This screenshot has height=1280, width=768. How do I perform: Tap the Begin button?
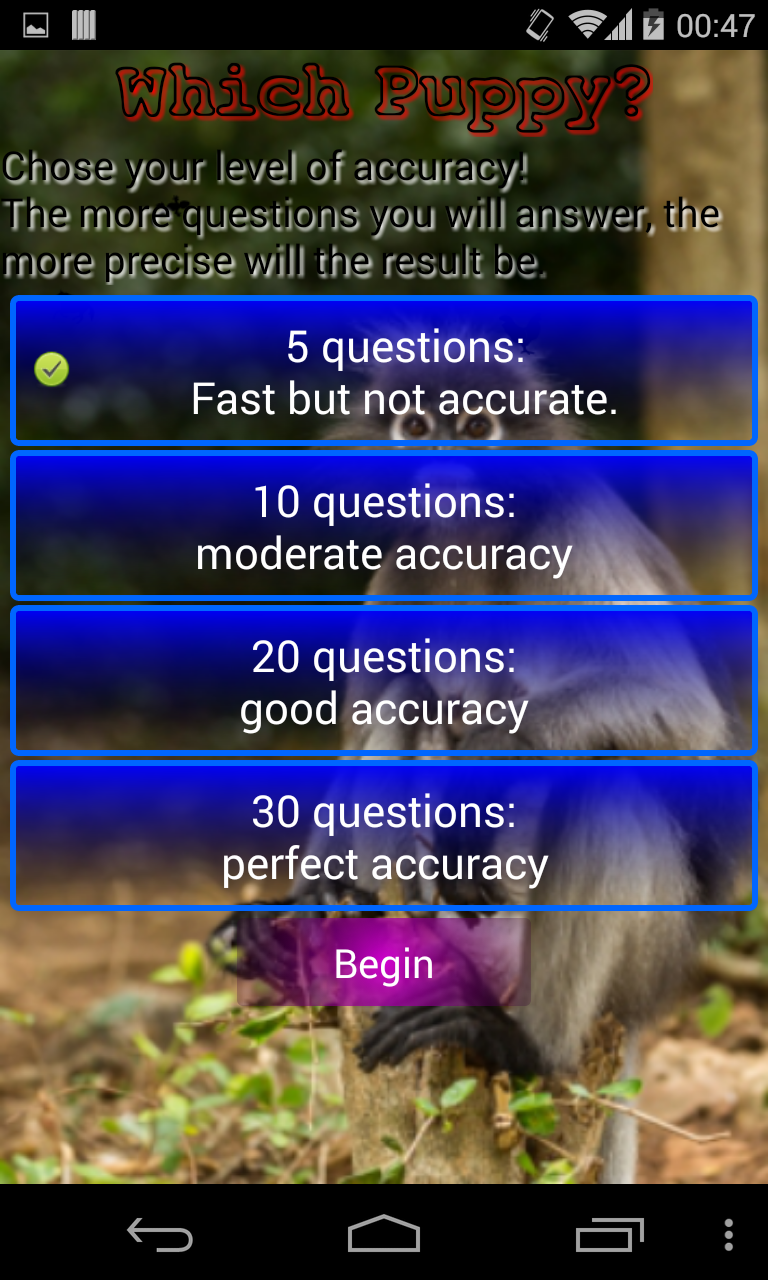[x=384, y=964]
